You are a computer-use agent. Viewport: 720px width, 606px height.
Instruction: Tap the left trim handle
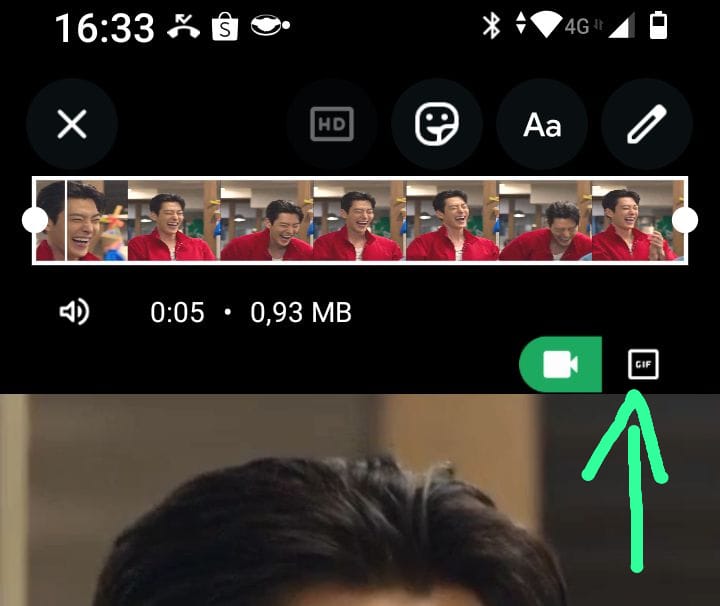(x=34, y=220)
